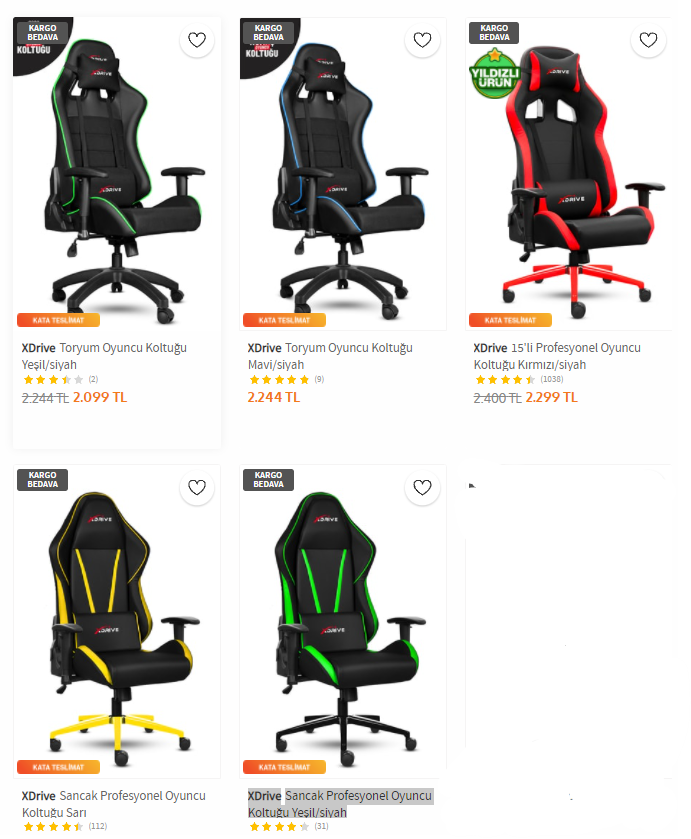Favorite the Toryum Yeşil/siyah chair
Image resolution: width=691 pixels, height=839 pixels.
(x=197, y=41)
